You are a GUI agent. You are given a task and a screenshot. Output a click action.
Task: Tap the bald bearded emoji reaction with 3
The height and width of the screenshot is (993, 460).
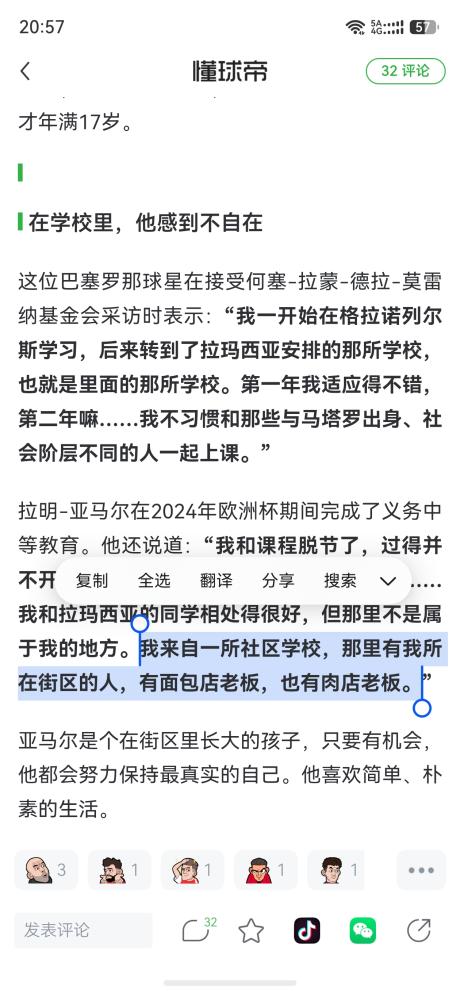(x=46, y=870)
